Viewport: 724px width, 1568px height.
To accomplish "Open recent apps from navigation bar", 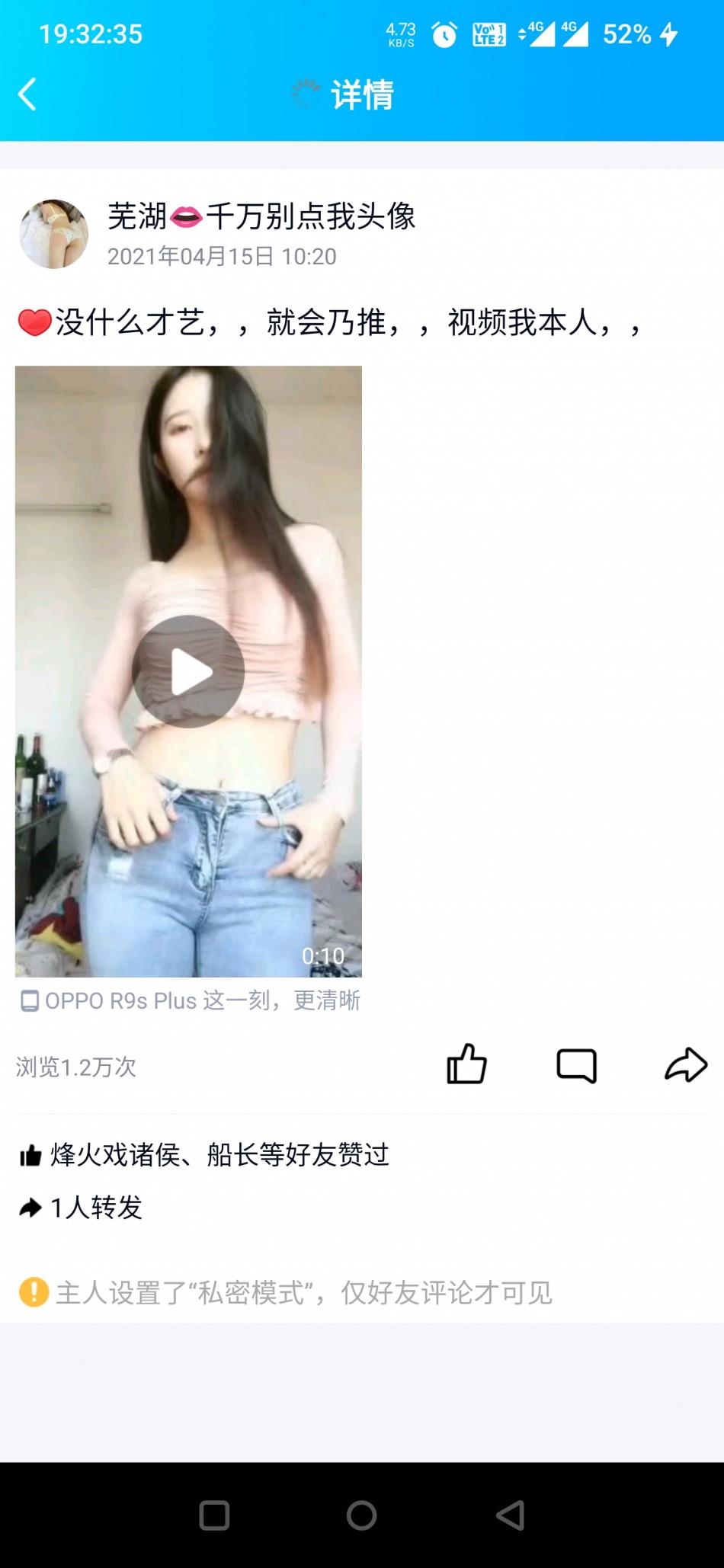I will pos(214,1515).
